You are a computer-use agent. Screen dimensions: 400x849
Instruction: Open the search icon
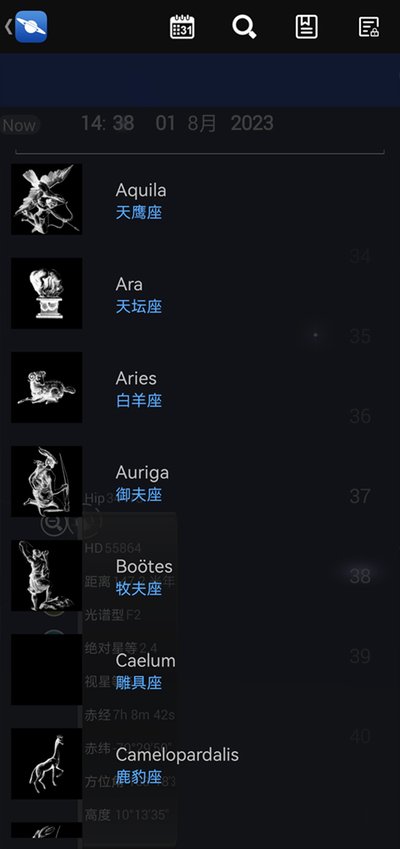(x=244, y=27)
